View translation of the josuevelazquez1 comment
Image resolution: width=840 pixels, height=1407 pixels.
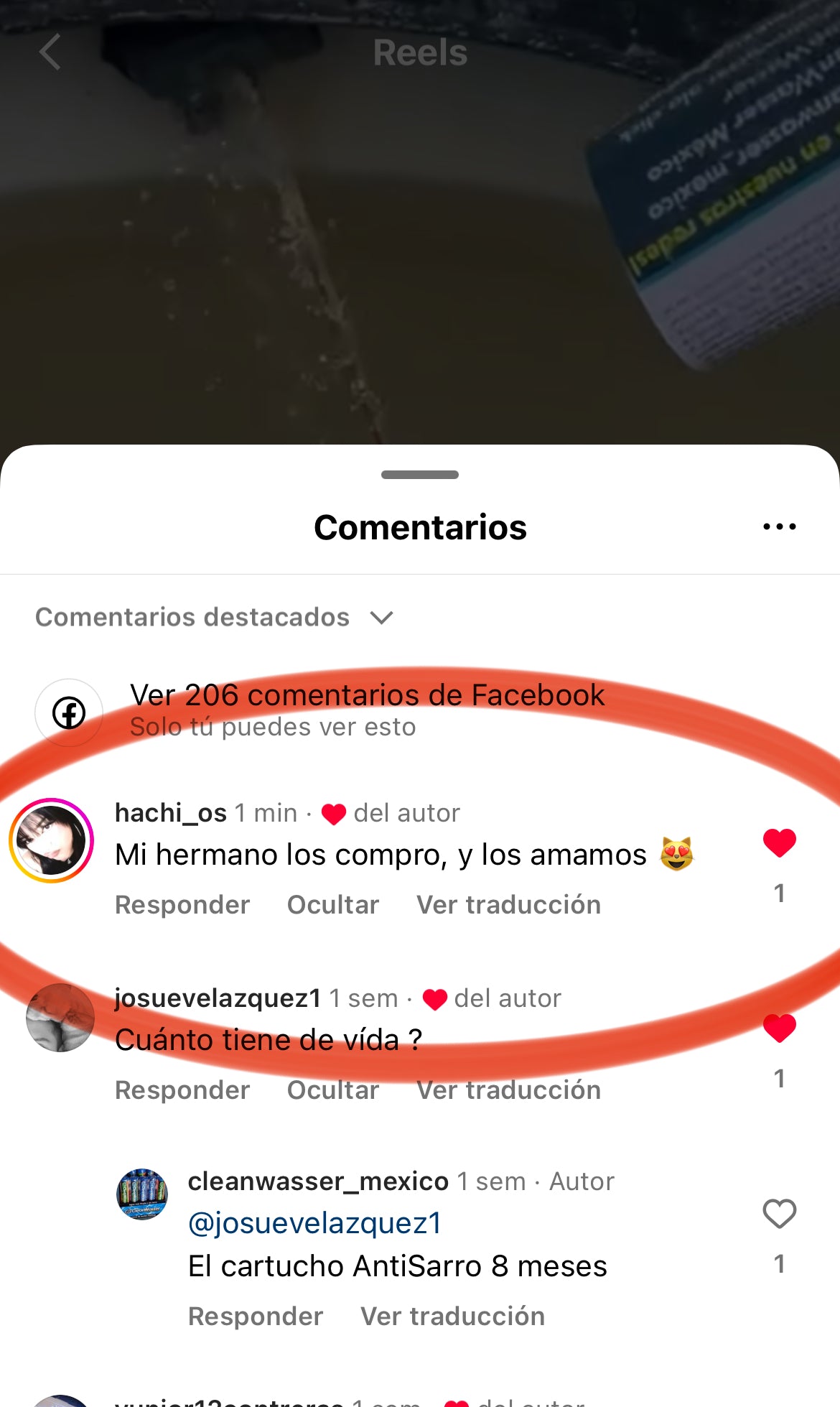(x=508, y=1090)
